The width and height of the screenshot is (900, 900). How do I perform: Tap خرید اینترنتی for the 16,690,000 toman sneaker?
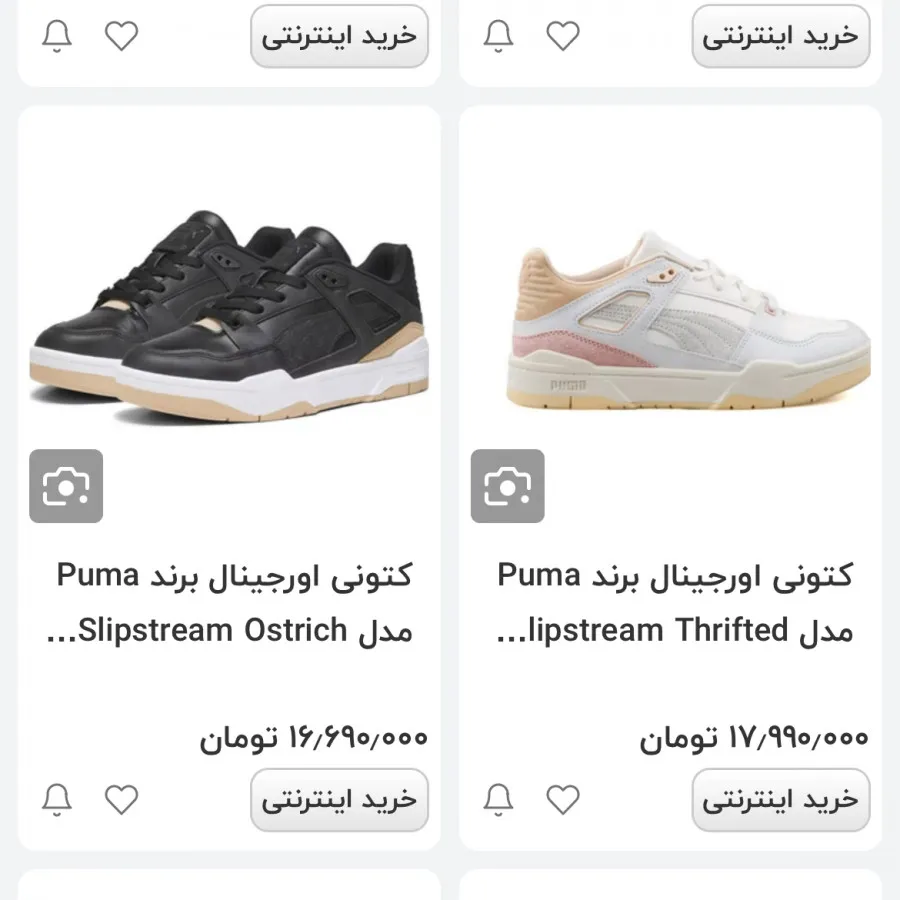click(x=339, y=800)
